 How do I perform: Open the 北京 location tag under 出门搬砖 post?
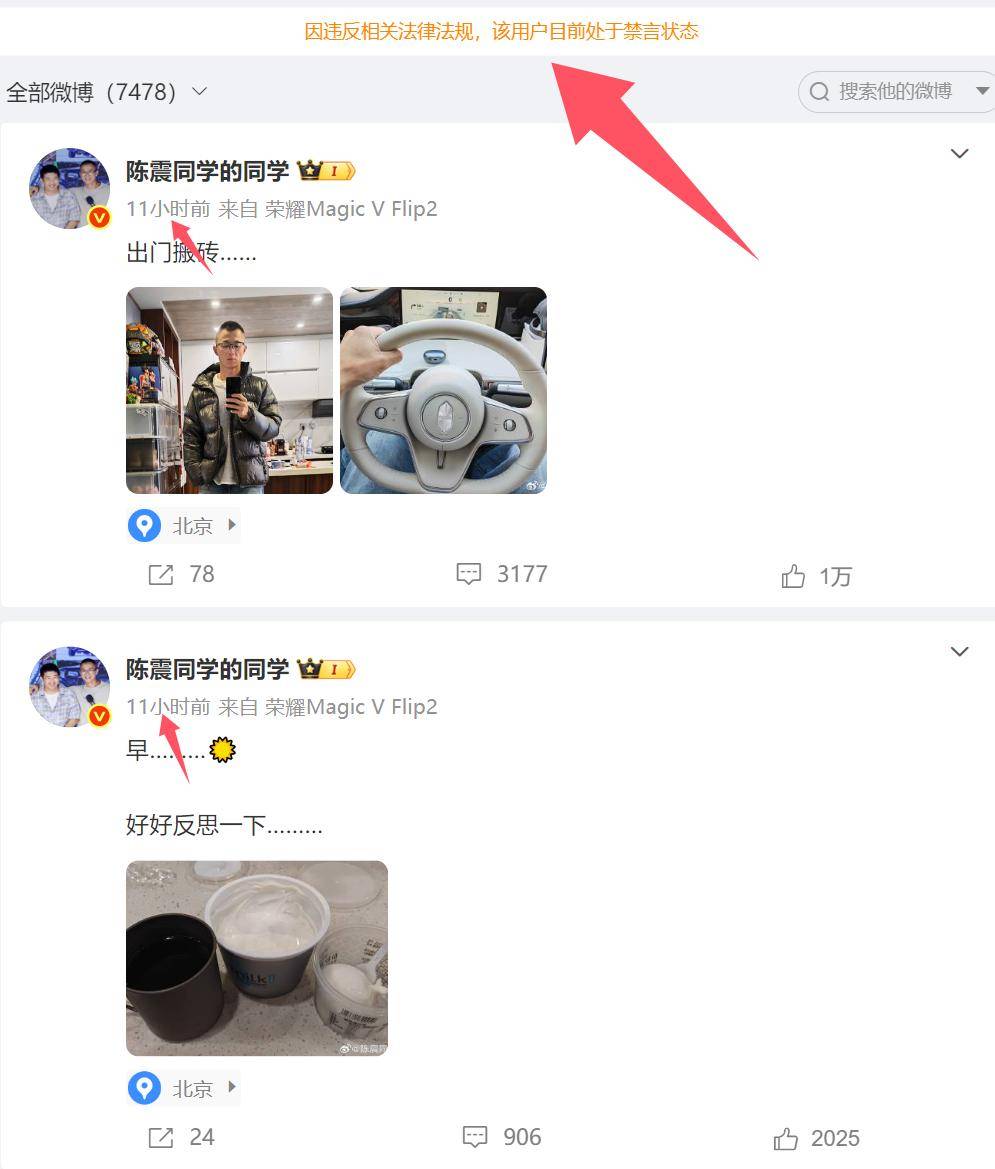(x=185, y=526)
